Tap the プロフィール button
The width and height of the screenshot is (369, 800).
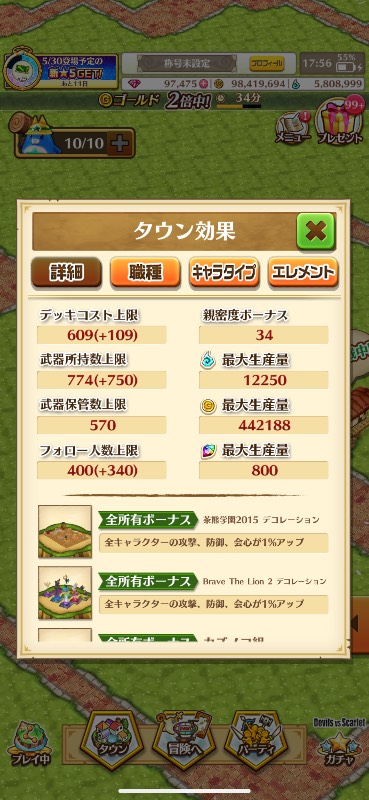point(266,64)
